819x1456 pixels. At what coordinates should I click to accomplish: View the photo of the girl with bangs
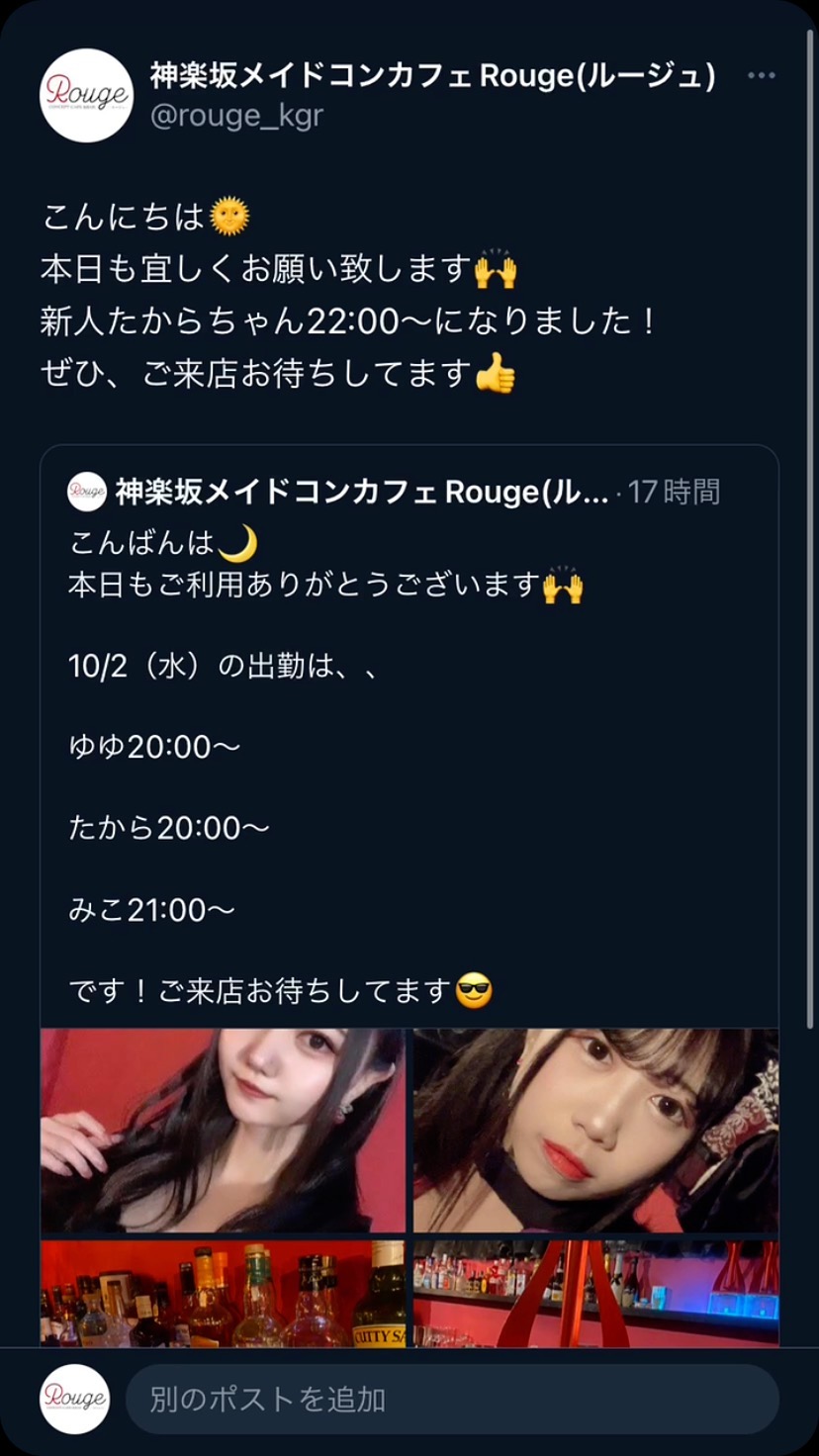coord(595,1130)
